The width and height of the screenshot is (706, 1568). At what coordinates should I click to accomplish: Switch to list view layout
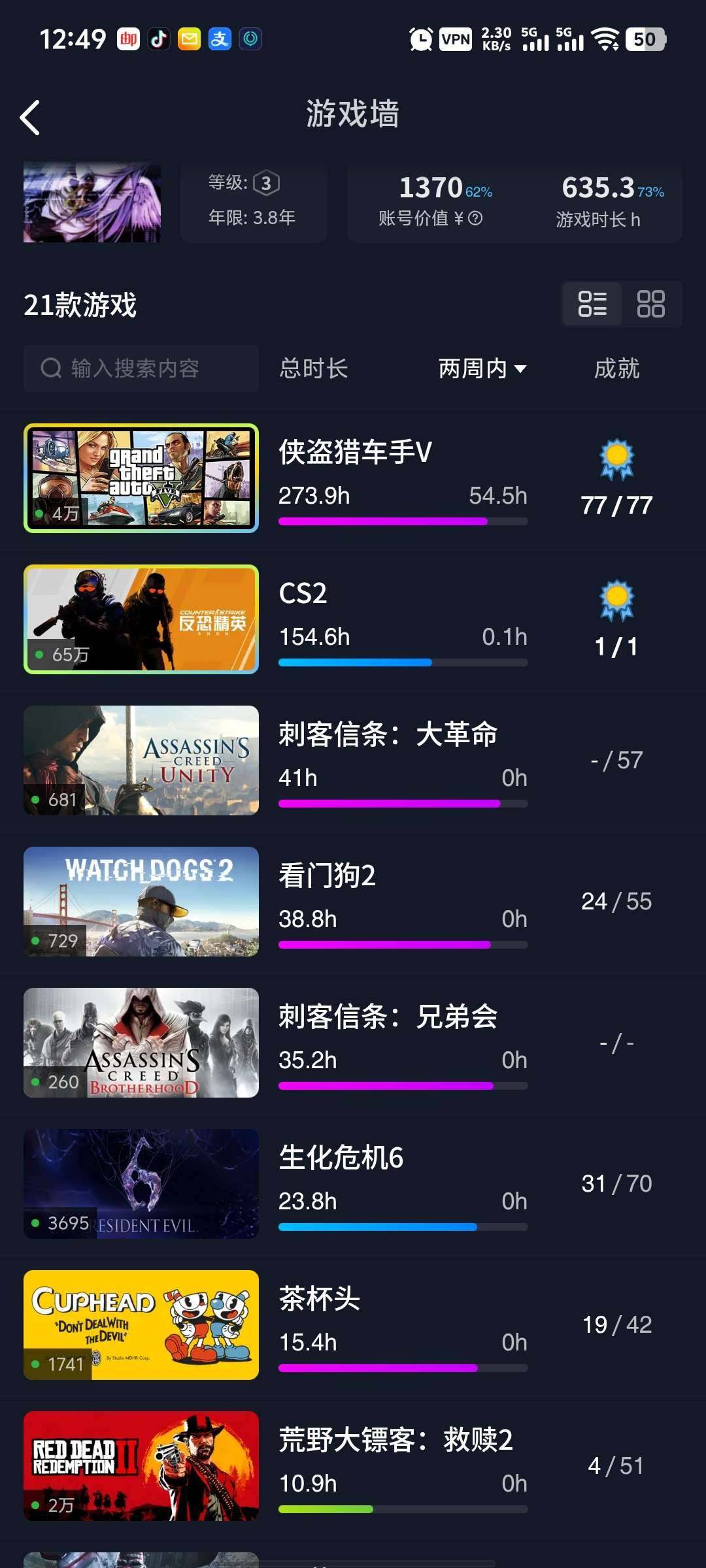(592, 304)
